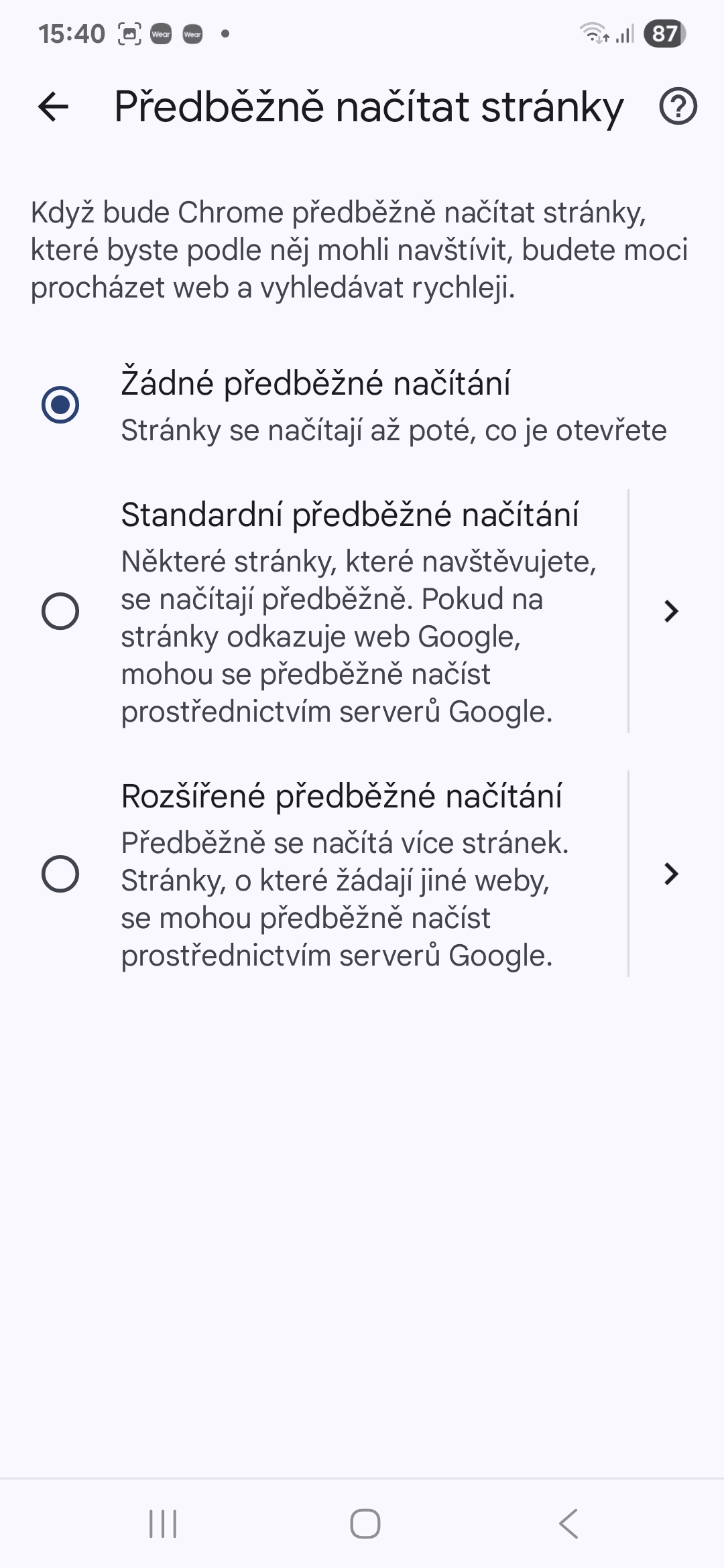
Task: Tap the system home button
Action: (365, 1524)
